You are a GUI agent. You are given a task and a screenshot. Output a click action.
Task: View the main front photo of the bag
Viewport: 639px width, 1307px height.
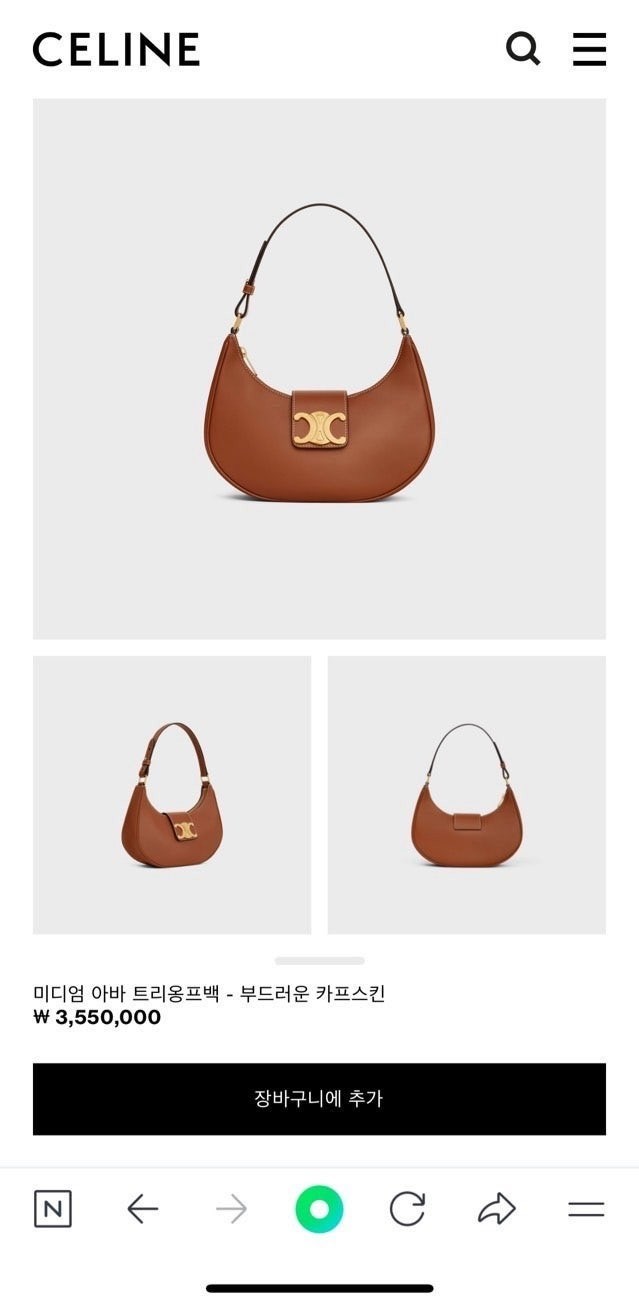pos(319,368)
